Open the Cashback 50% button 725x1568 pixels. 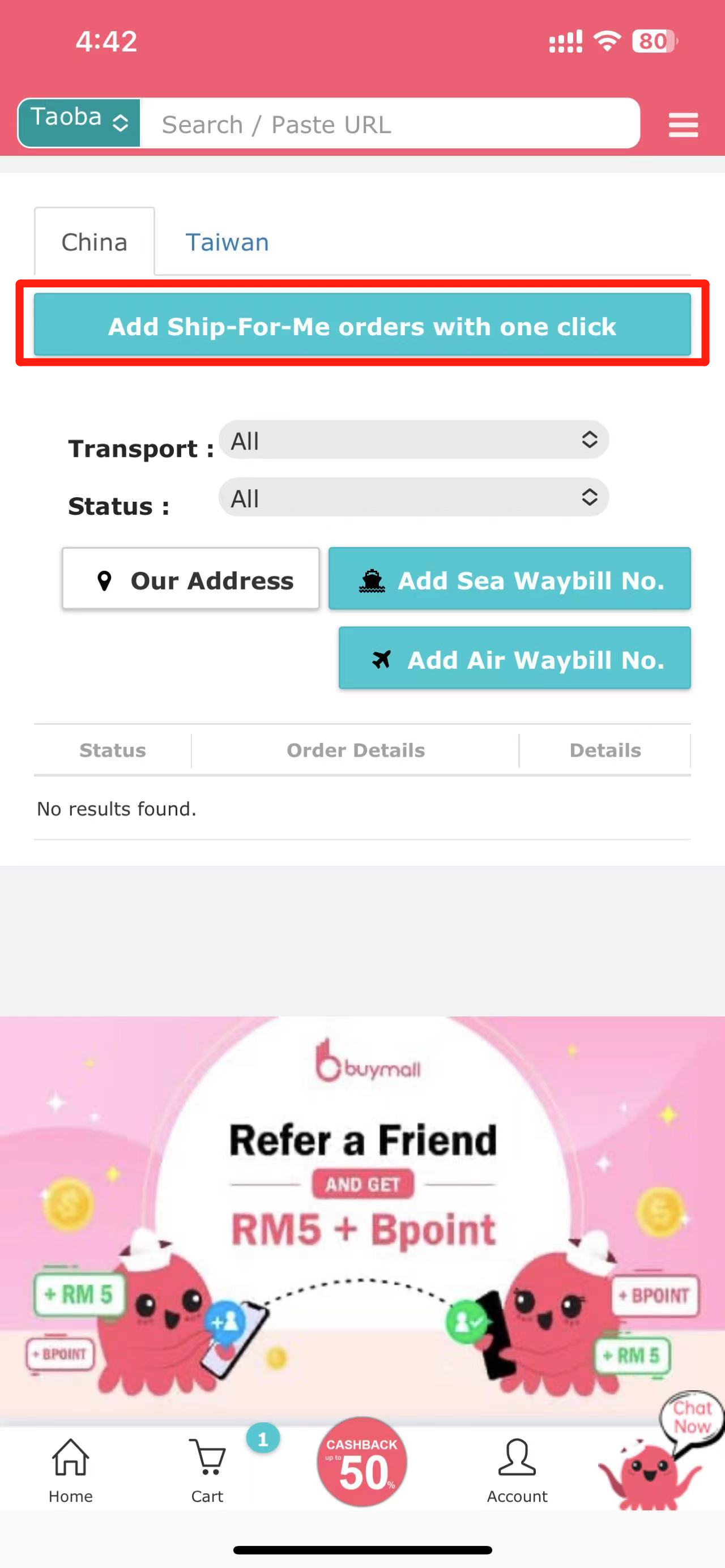click(x=362, y=1462)
